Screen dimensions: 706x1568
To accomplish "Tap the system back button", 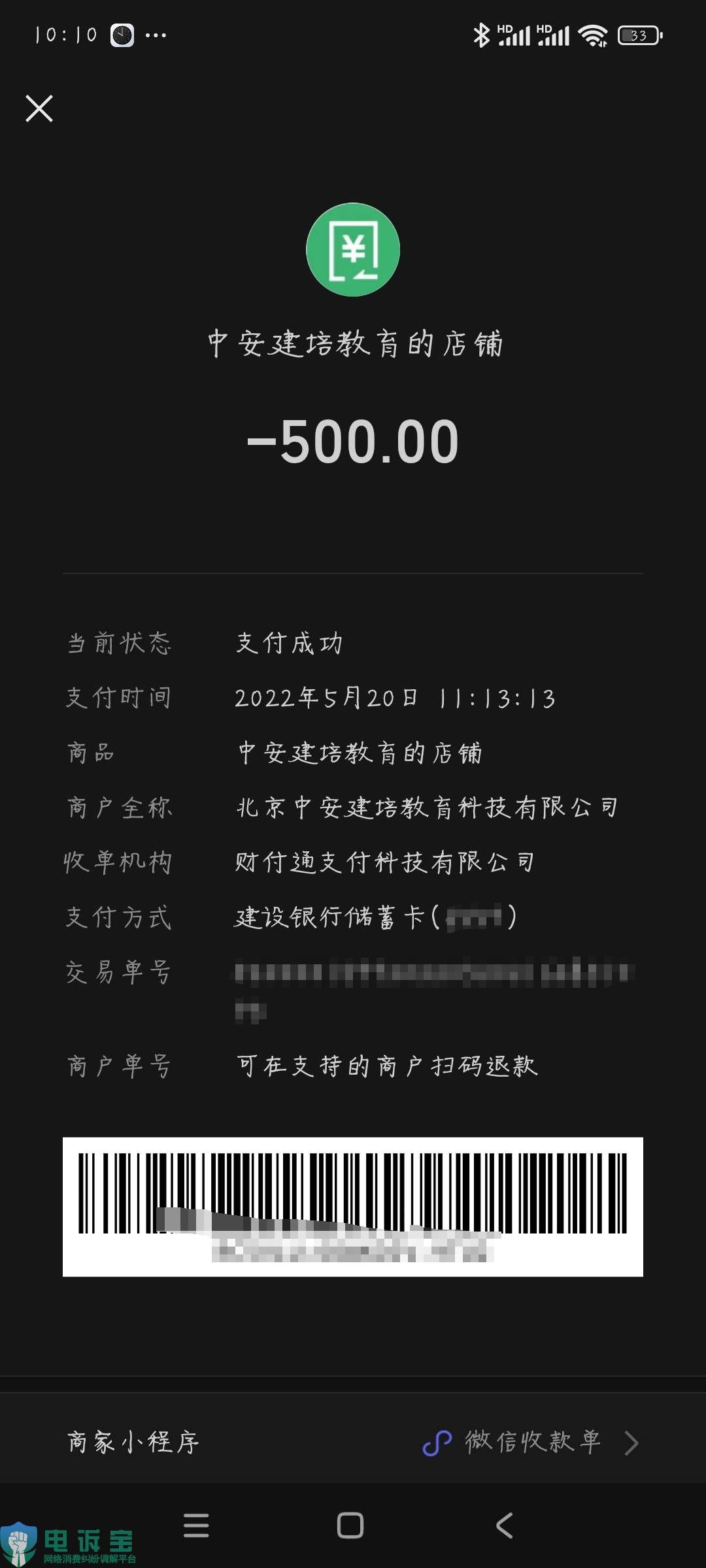I will (x=504, y=1526).
